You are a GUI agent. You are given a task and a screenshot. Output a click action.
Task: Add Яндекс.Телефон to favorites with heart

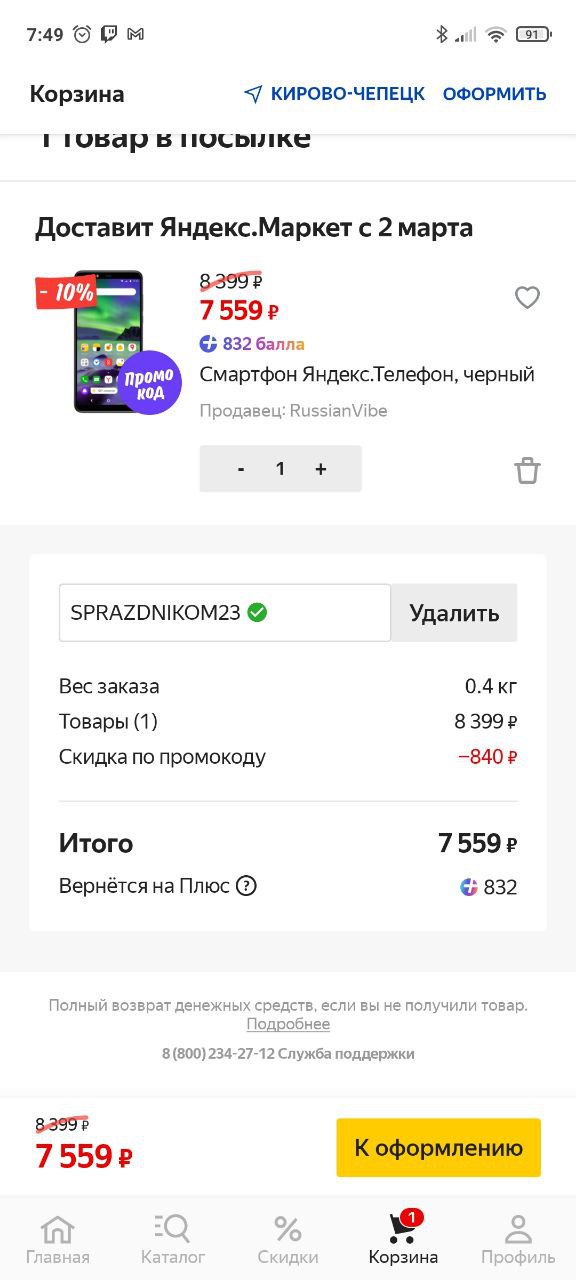pyautogui.click(x=527, y=297)
